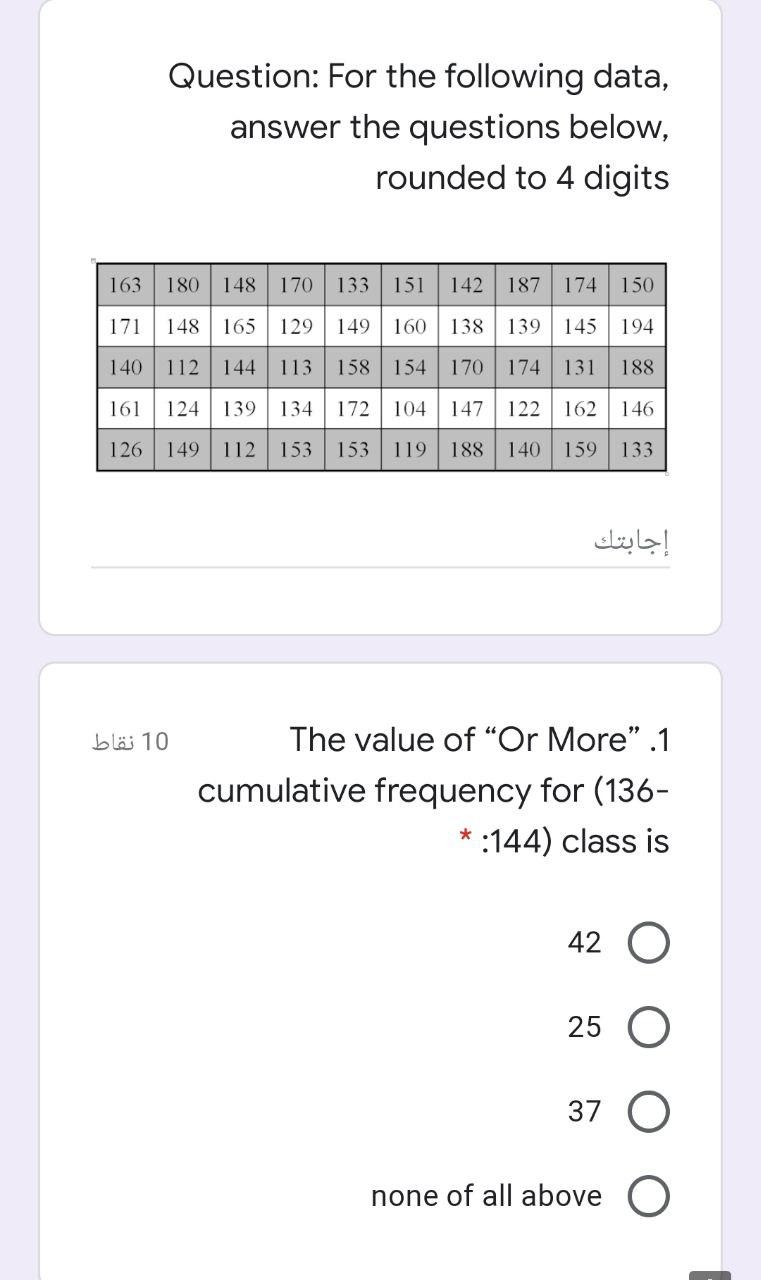Select the radio button for answer 25
The width and height of the screenshot is (761, 1280).
coord(649,1025)
